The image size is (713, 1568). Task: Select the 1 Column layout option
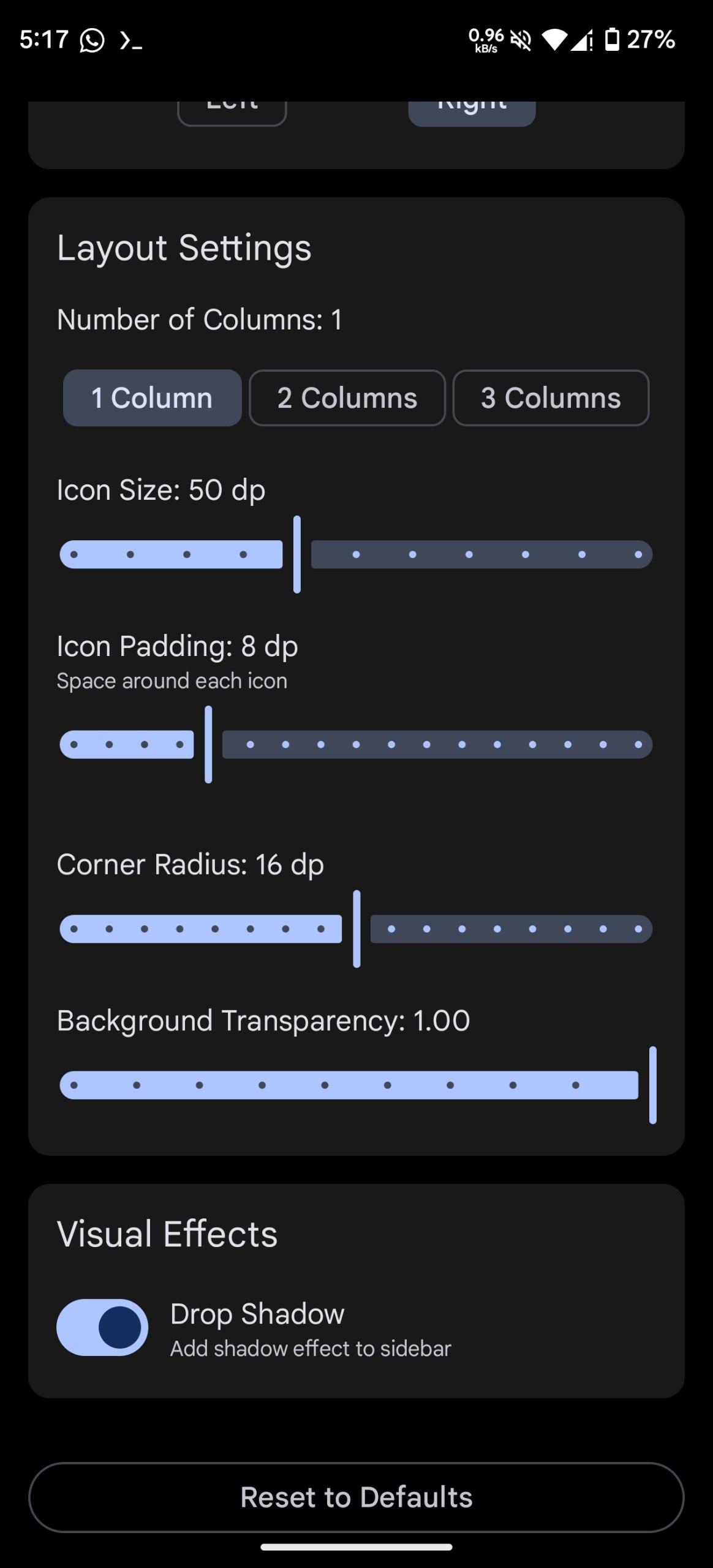(x=153, y=398)
